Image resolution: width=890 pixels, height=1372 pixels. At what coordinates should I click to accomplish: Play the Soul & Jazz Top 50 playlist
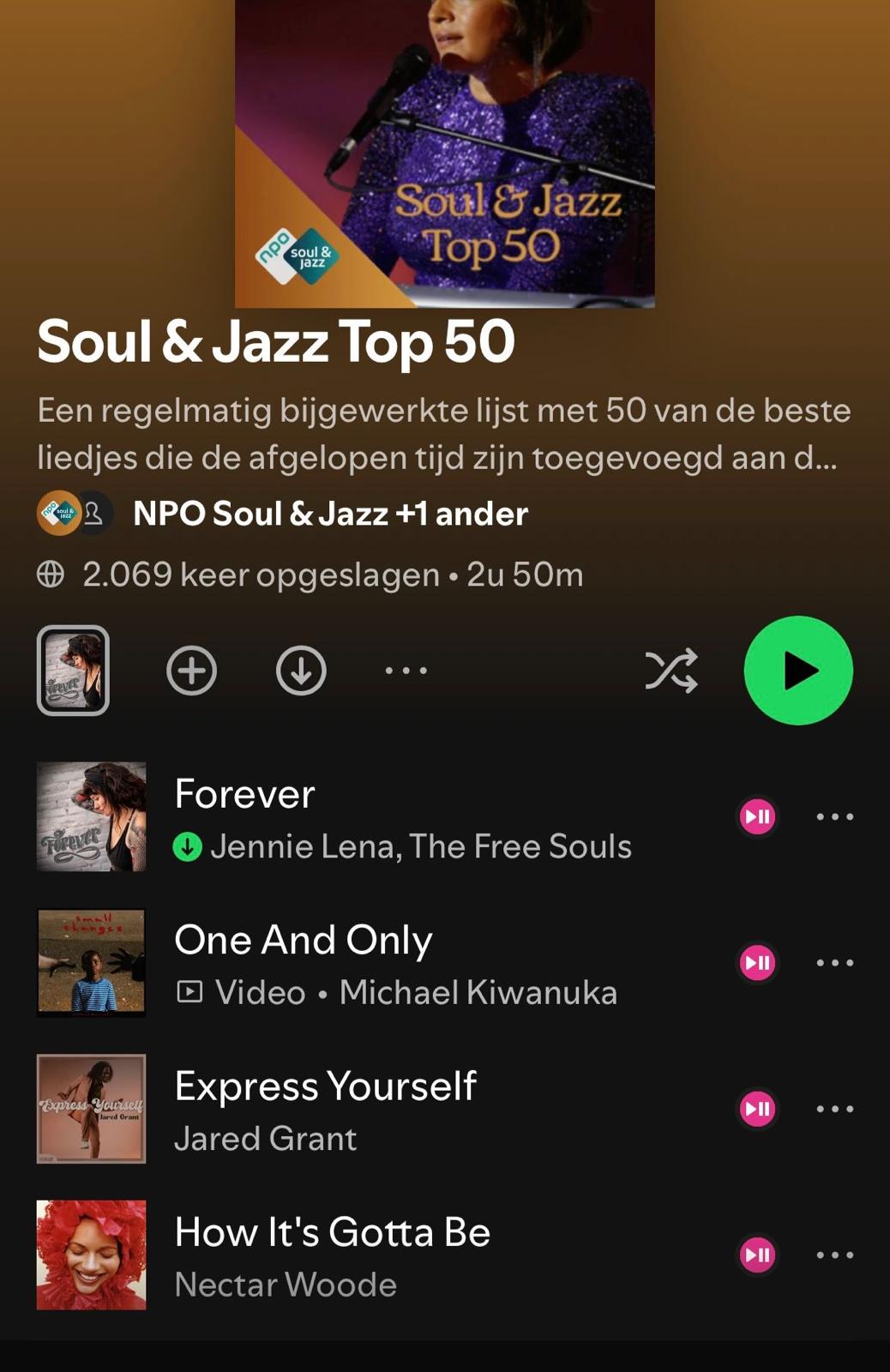pyautogui.click(x=798, y=671)
